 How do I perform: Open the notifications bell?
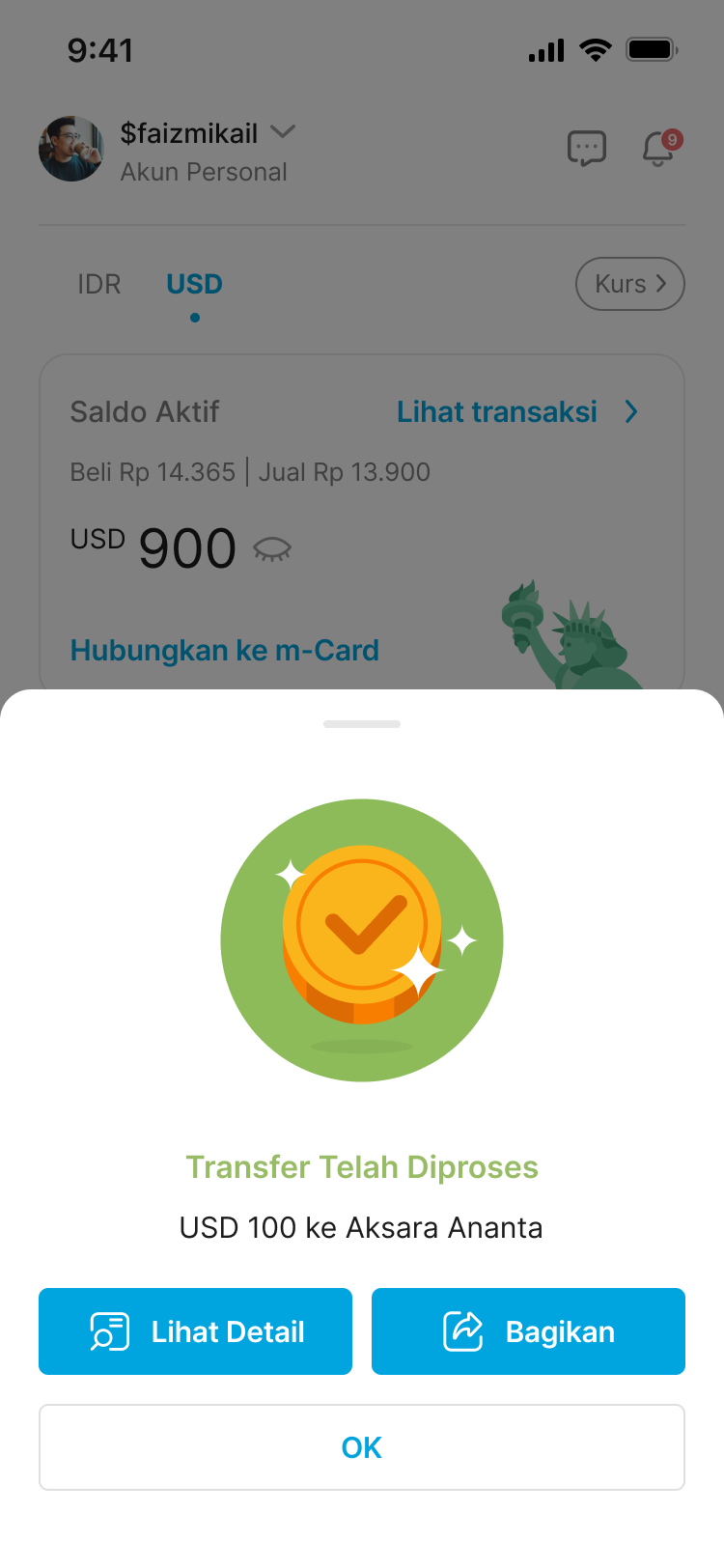point(659,149)
